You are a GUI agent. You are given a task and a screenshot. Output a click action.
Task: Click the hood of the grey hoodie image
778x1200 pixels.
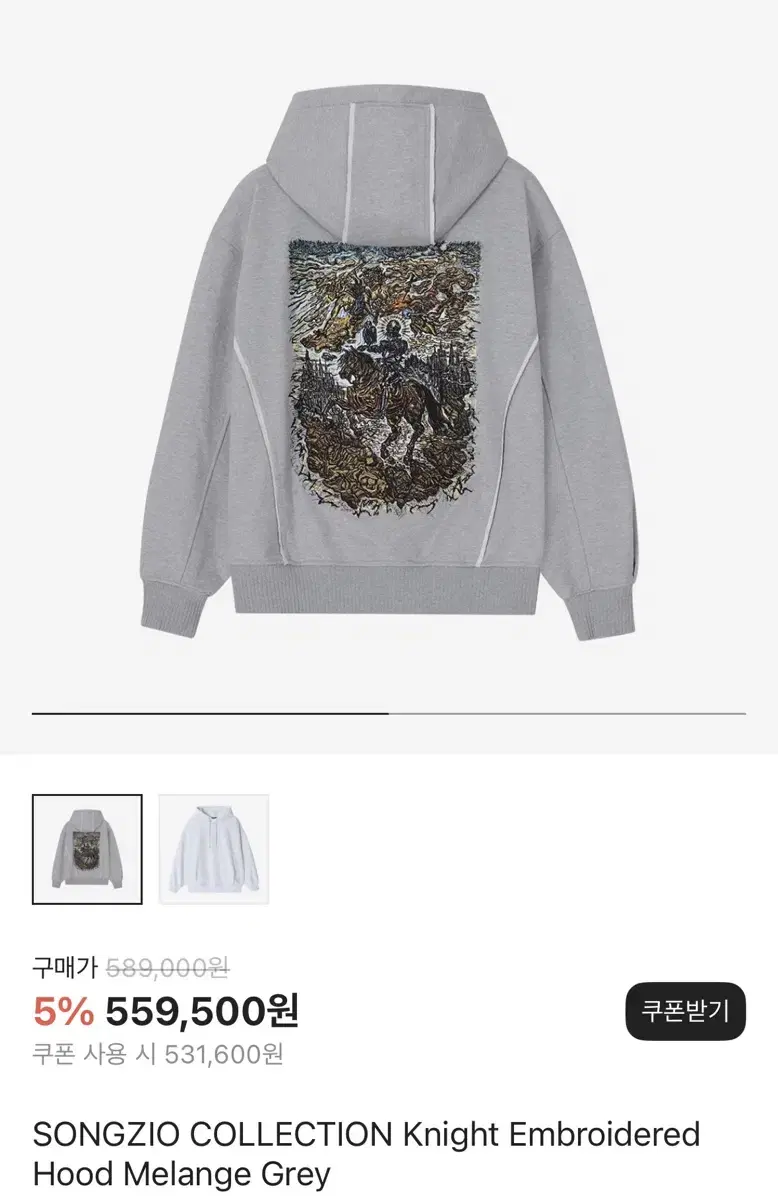(x=389, y=150)
